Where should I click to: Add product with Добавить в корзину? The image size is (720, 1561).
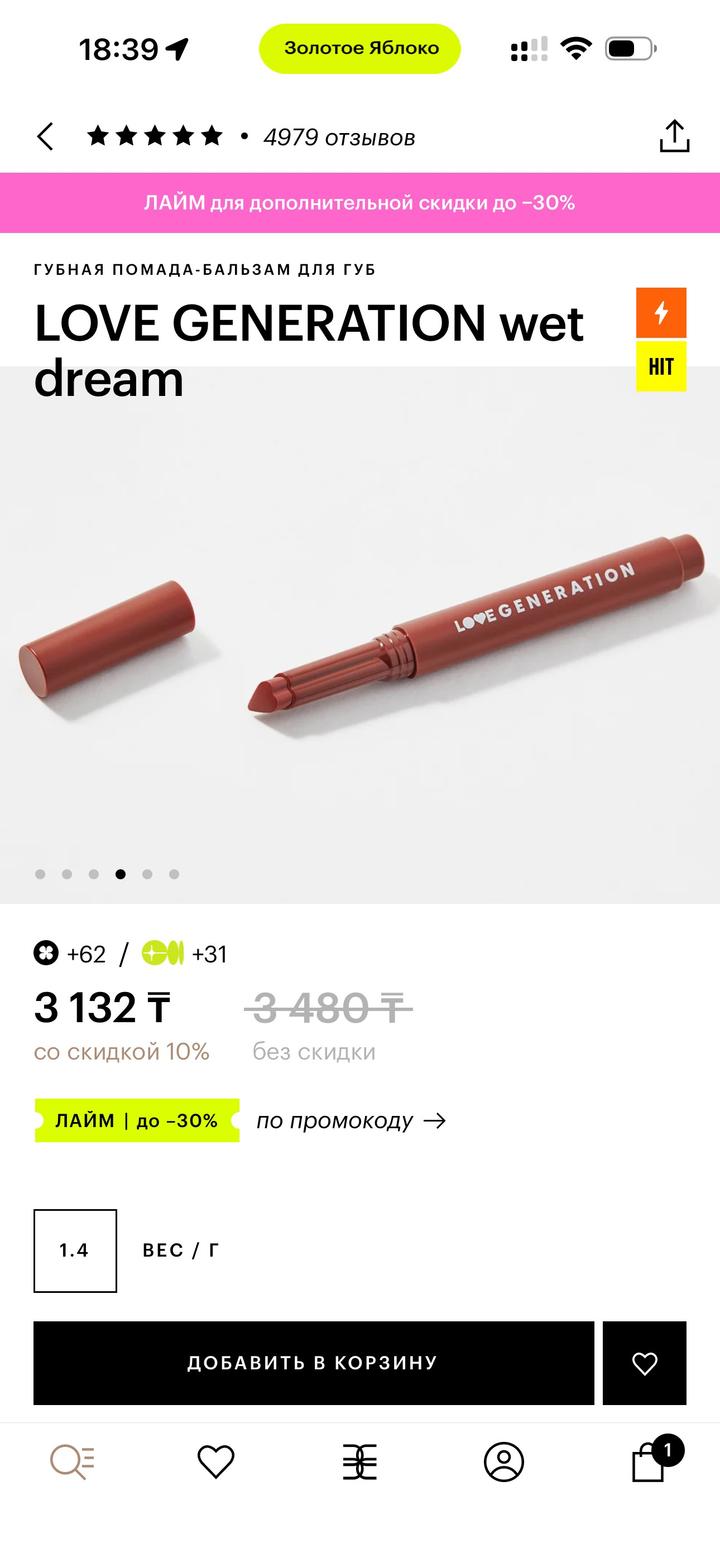pos(313,1362)
